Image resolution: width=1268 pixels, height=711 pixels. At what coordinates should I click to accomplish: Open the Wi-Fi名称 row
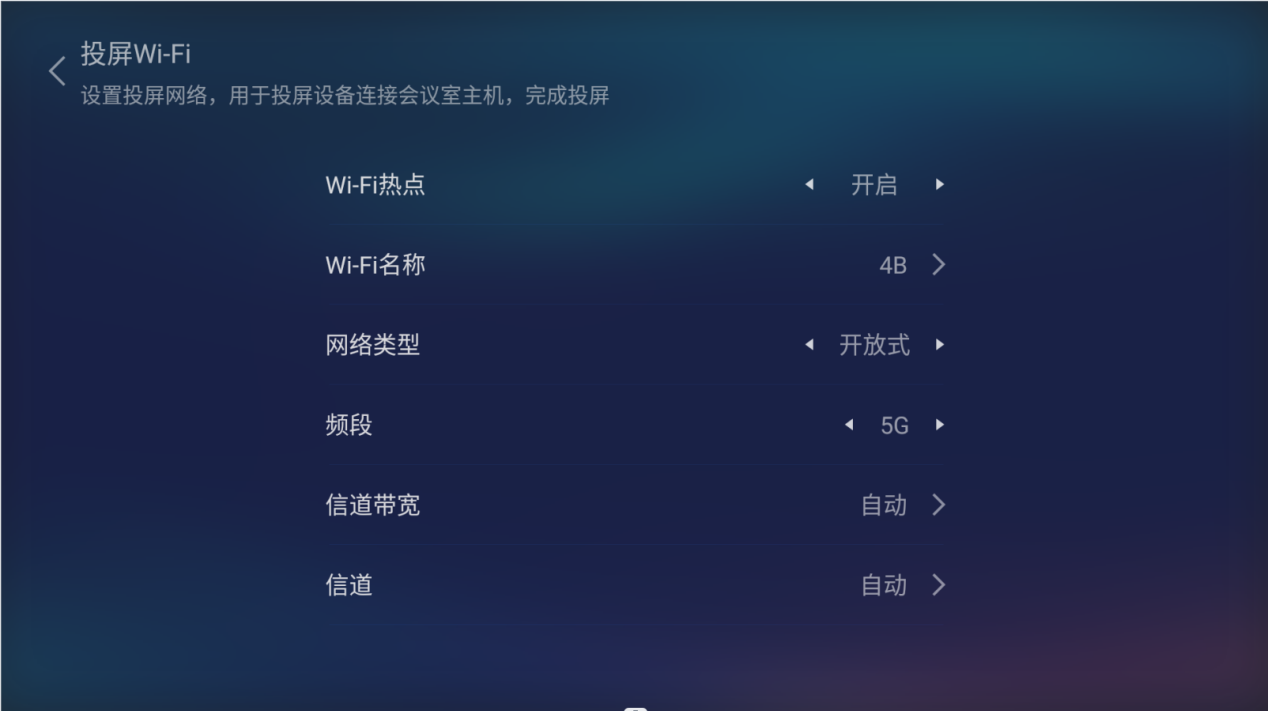(x=634, y=265)
